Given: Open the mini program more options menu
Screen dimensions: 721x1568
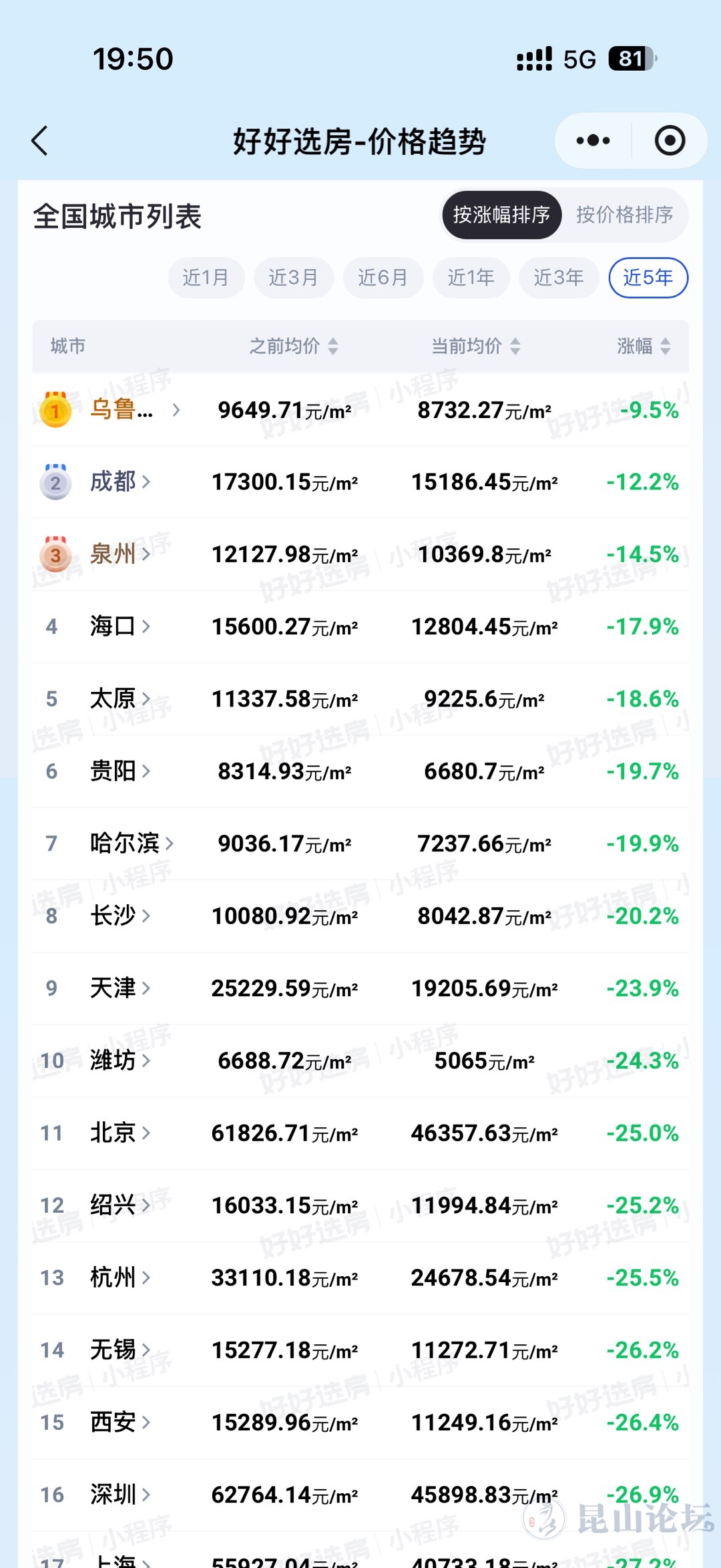Looking at the screenshot, I should (x=593, y=141).
